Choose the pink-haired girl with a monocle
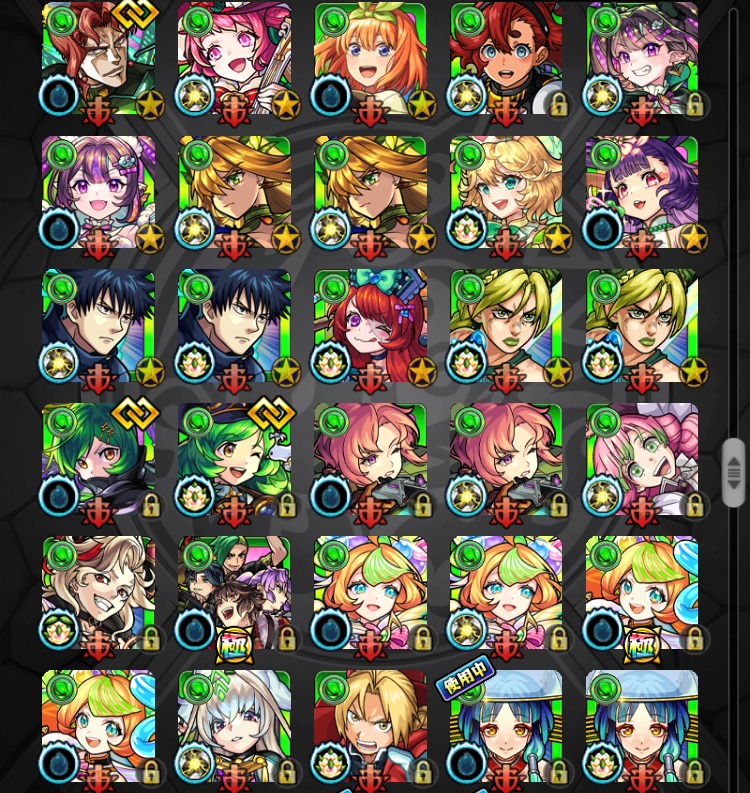 tap(642, 460)
